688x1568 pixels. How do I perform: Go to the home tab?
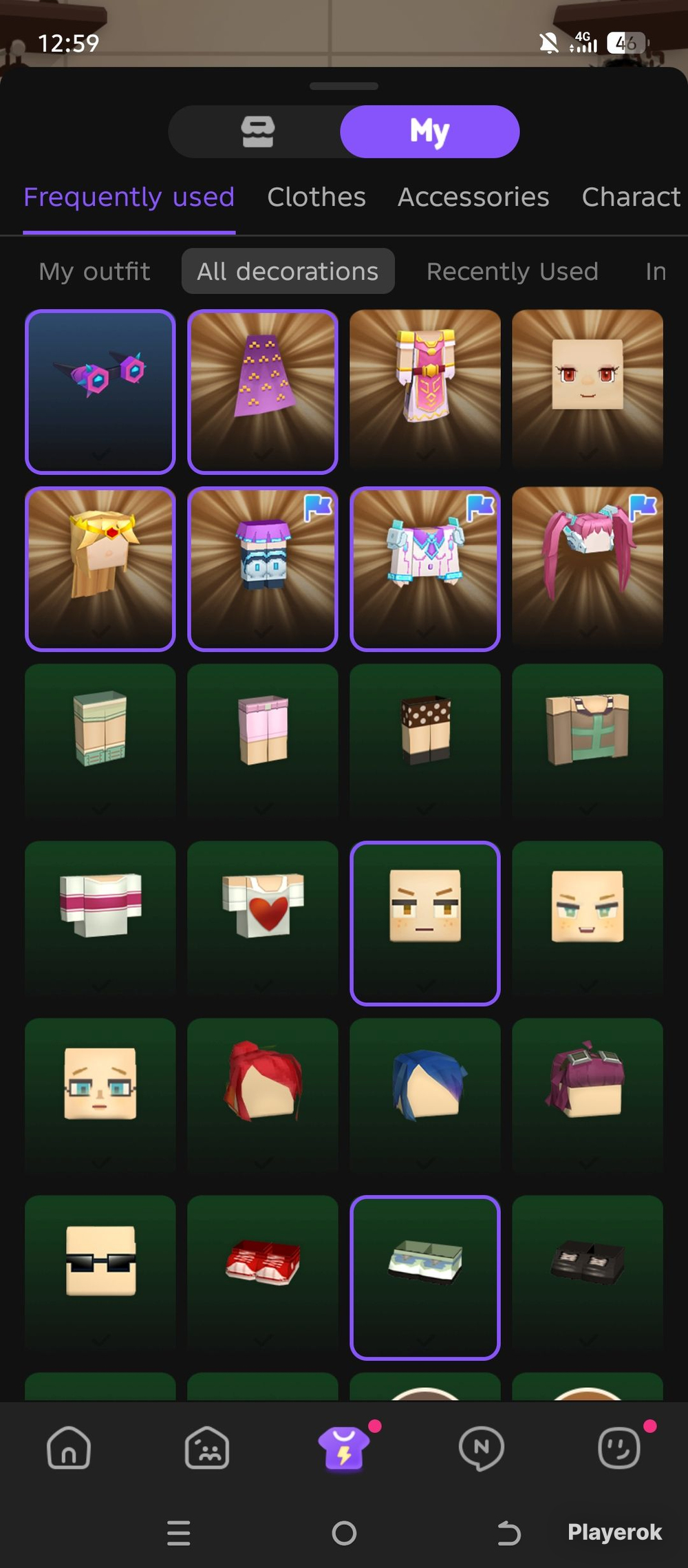(69, 1448)
